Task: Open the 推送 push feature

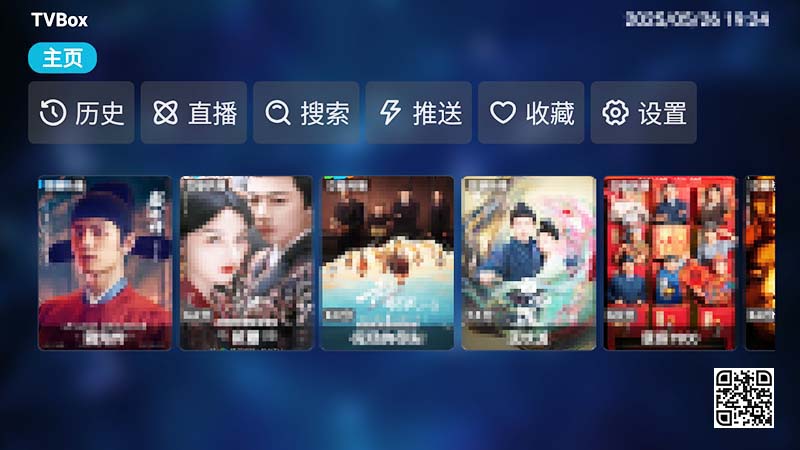Action: pyautogui.click(x=419, y=113)
